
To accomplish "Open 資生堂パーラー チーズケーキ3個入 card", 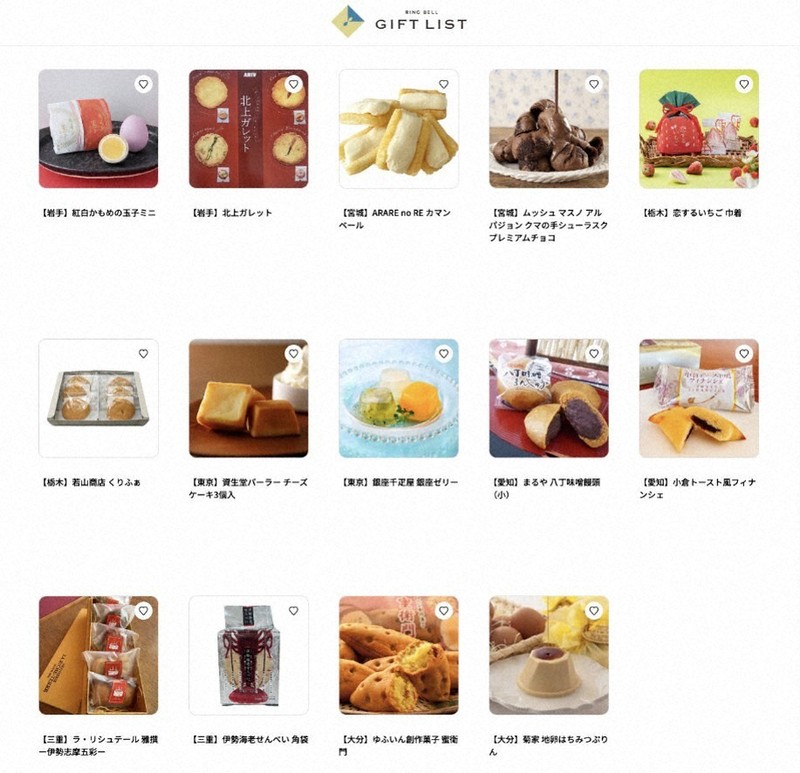I will (x=248, y=398).
